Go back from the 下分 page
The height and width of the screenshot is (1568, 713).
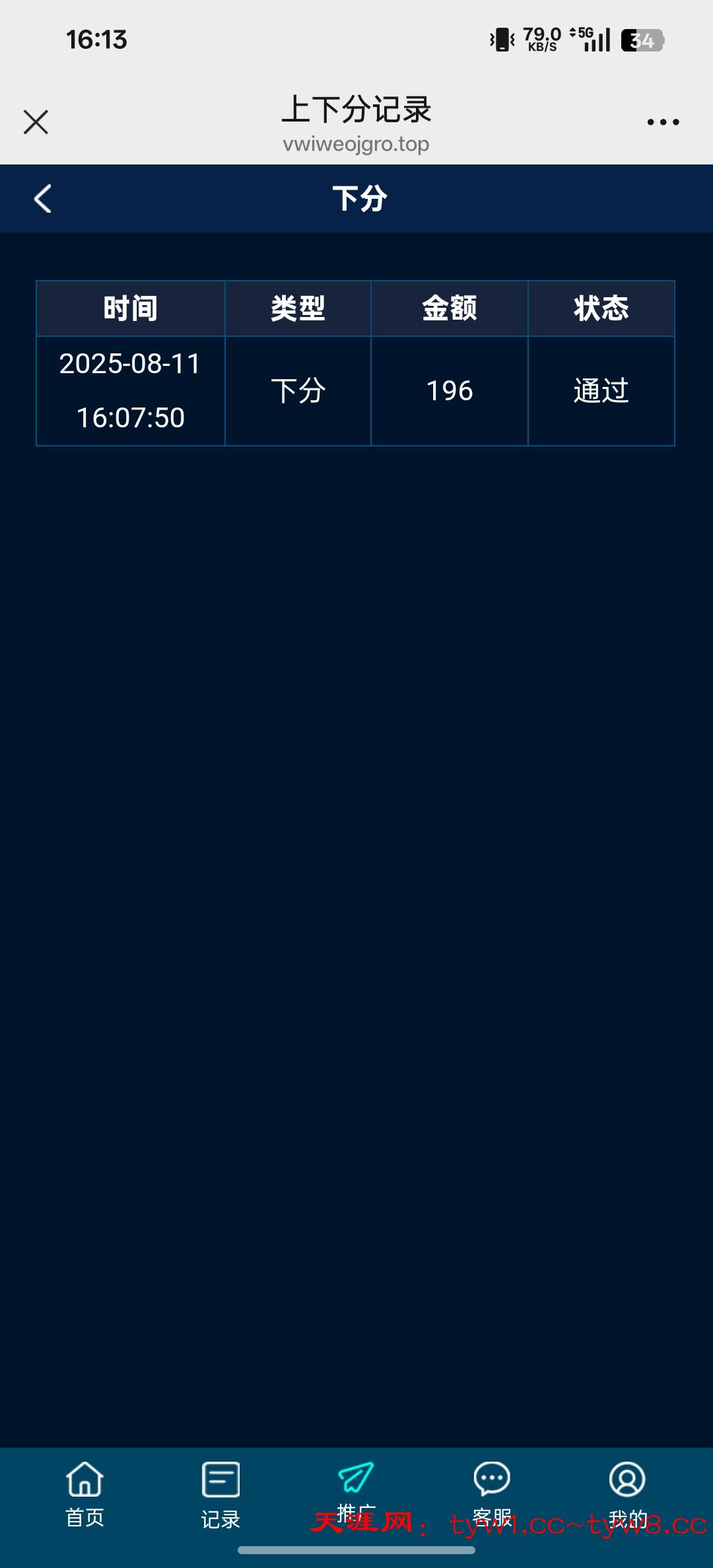(43, 199)
